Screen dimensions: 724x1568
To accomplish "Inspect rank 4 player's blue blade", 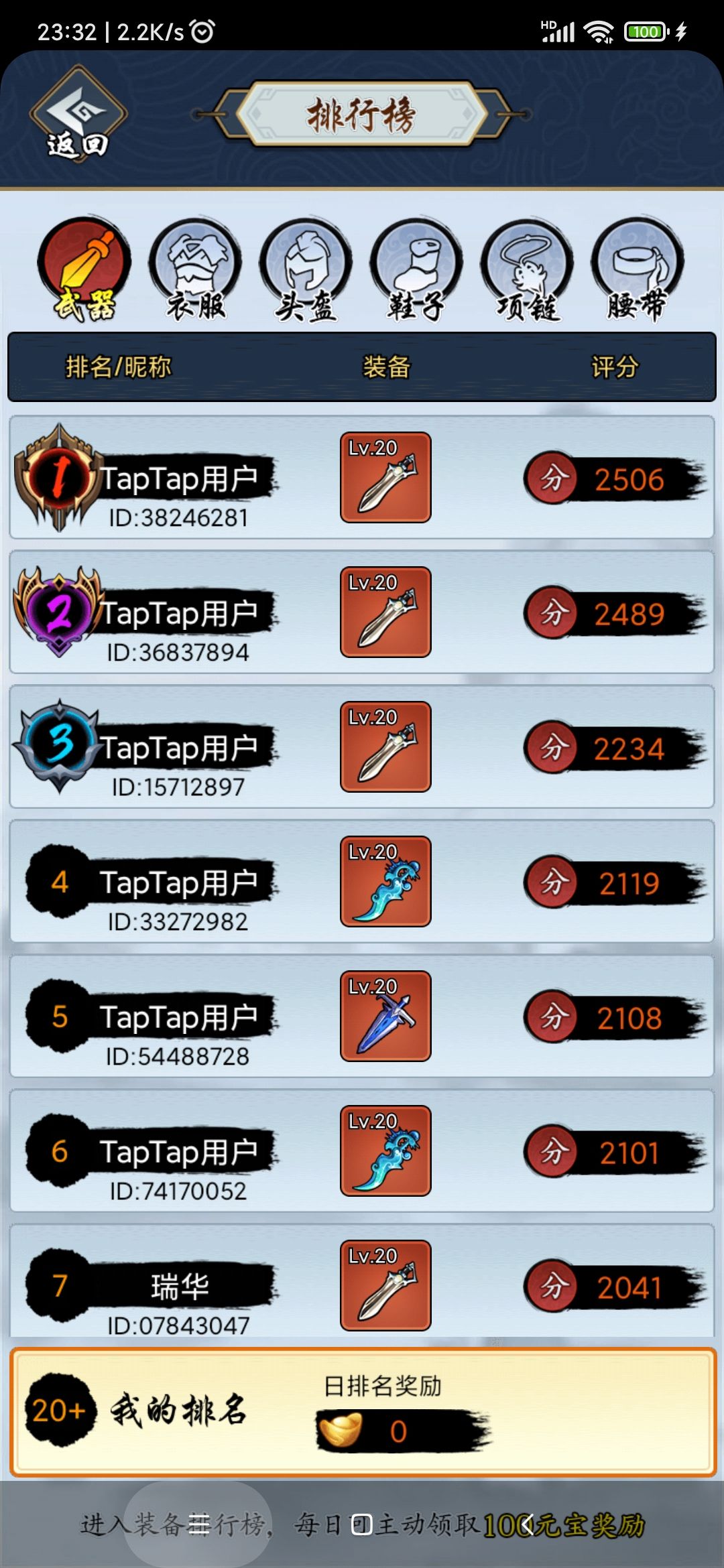I will [x=385, y=881].
